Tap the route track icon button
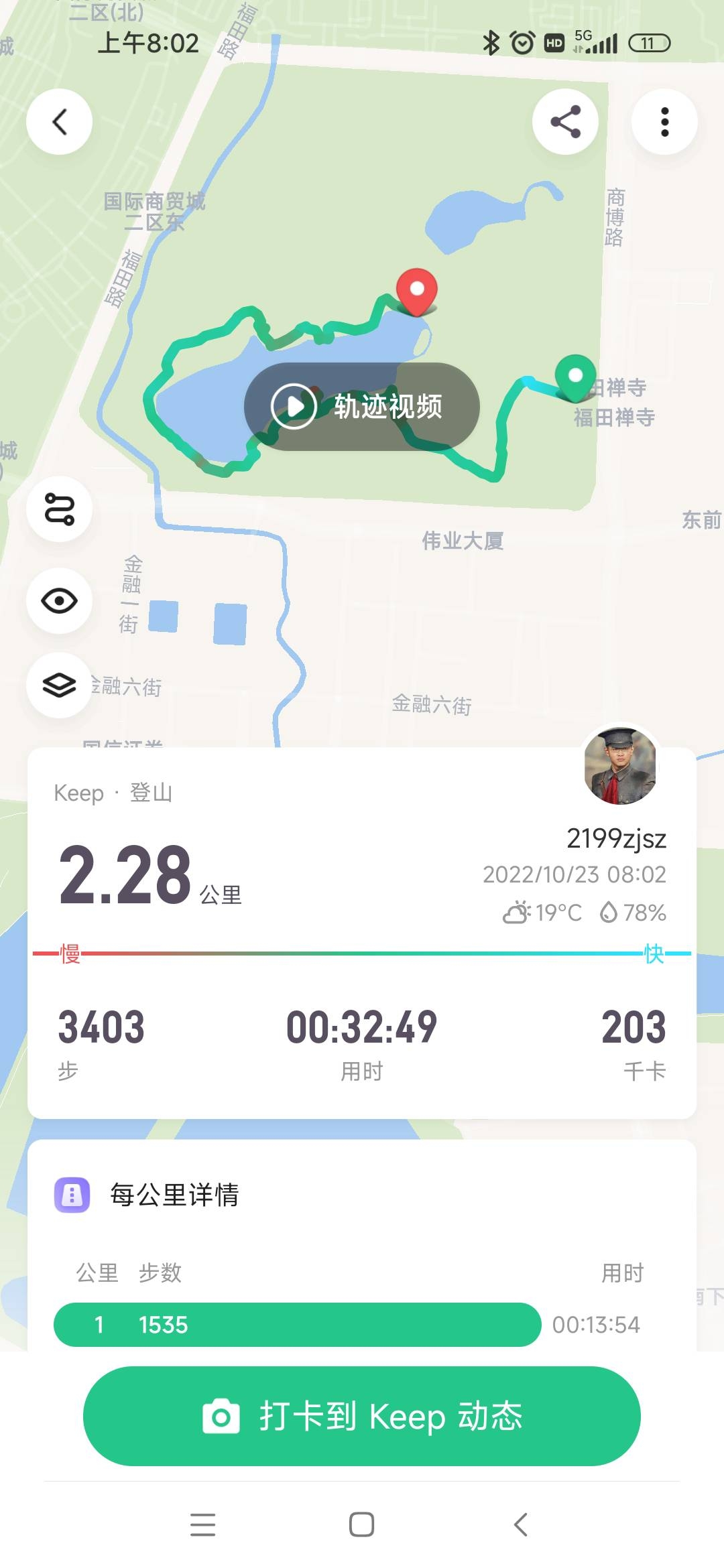 (60, 509)
